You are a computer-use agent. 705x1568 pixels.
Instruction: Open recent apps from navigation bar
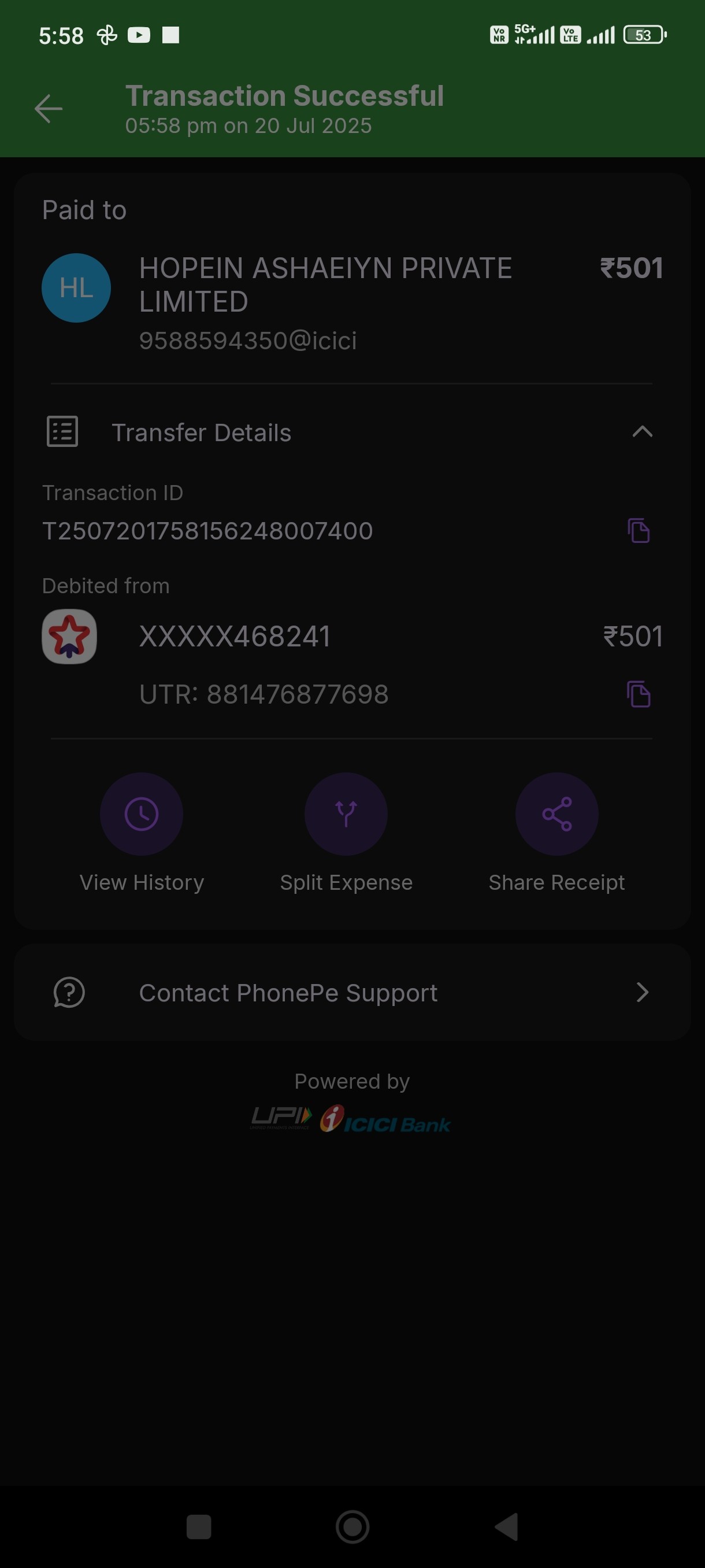pos(198,1526)
